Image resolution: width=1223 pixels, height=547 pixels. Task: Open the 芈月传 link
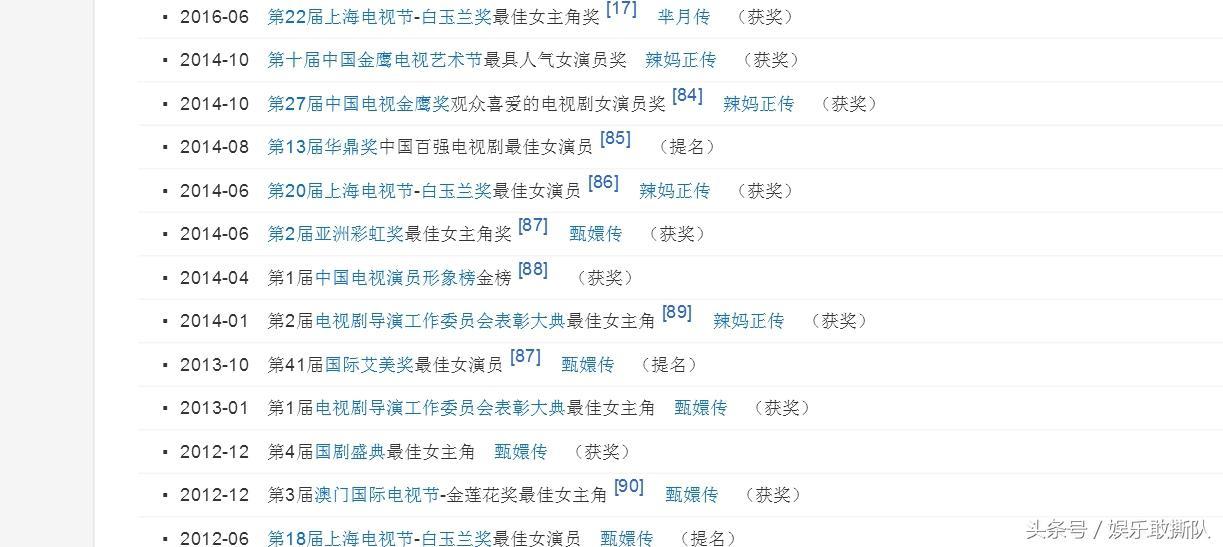pyautogui.click(x=683, y=17)
